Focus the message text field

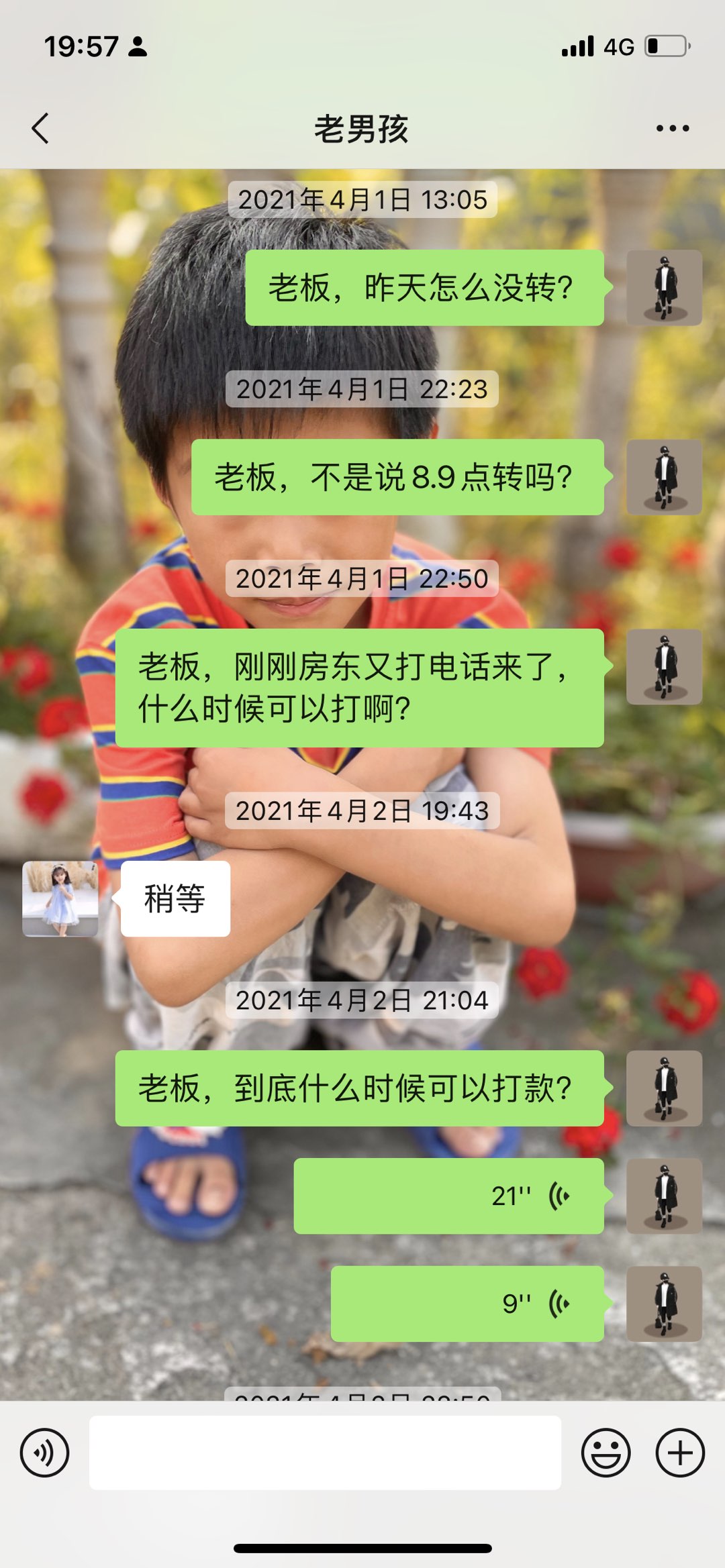325,1453
